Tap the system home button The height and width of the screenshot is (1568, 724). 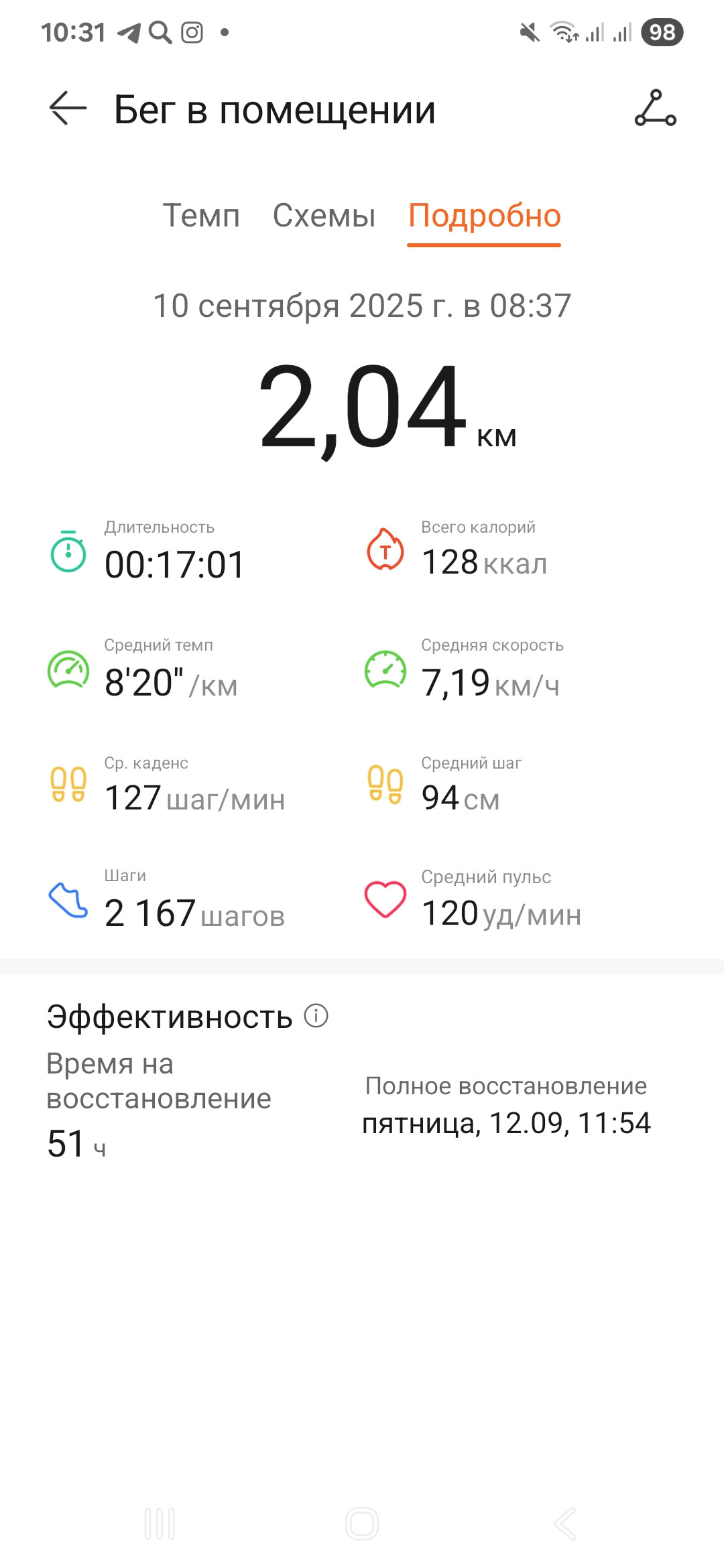362,1524
